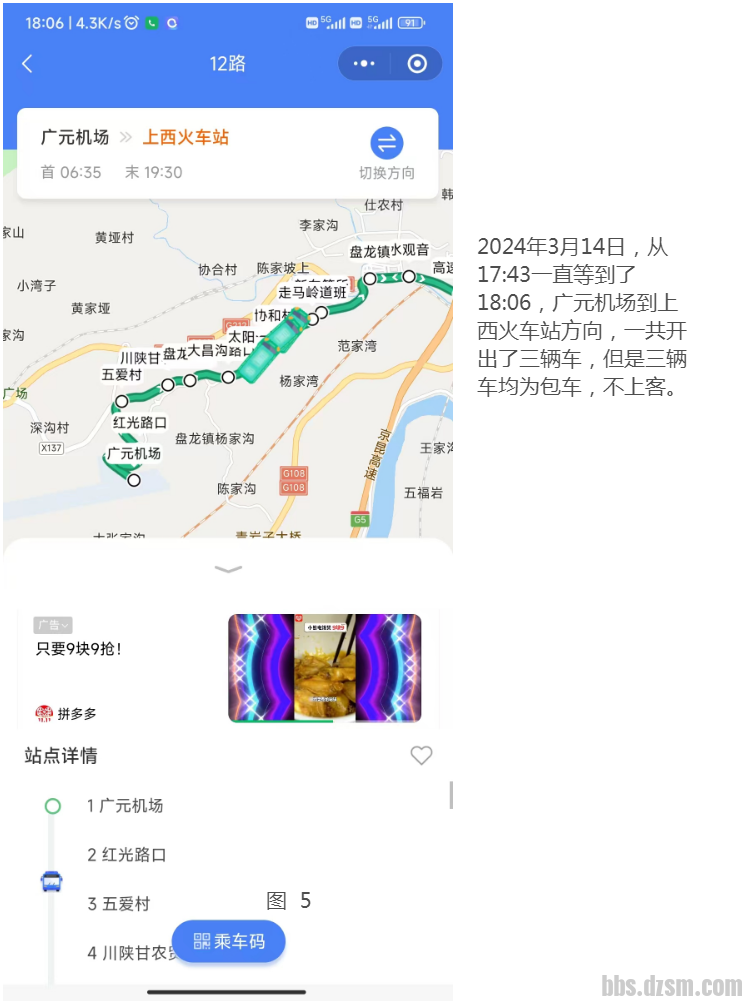Tap the back arrow to leave route 12路
This screenshot has height=1001, width=747.
click(x=27, y=62)
